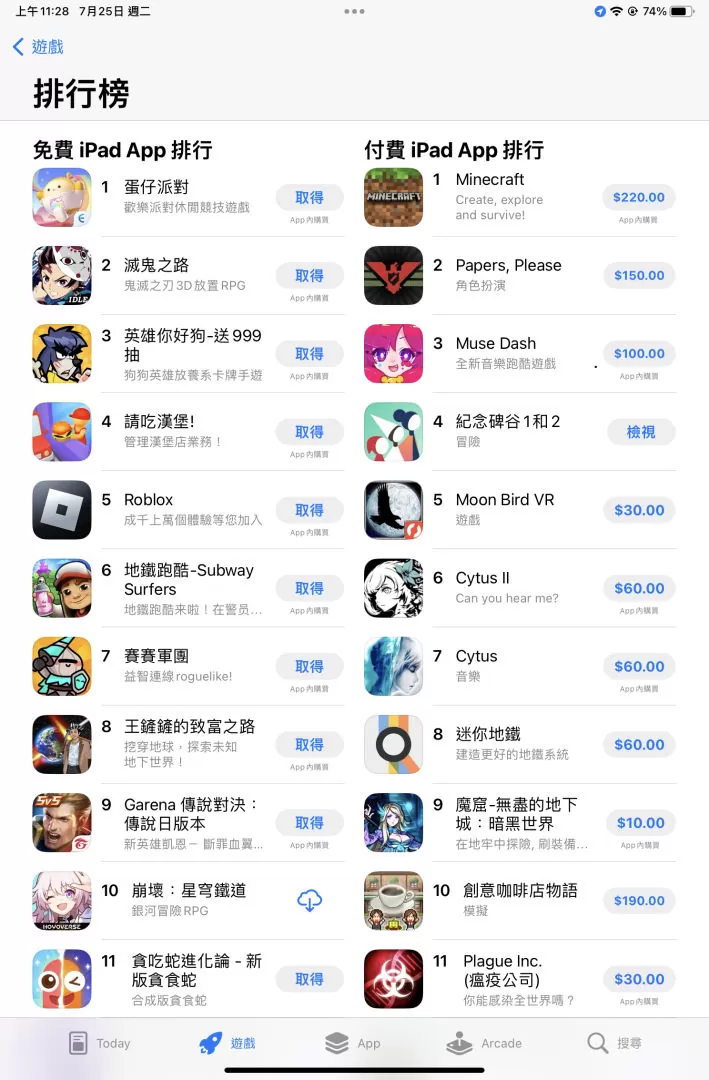The image size is (709, 1080).
Task: Buy Plague Inc. for $30.00
Action: point(639,979)
